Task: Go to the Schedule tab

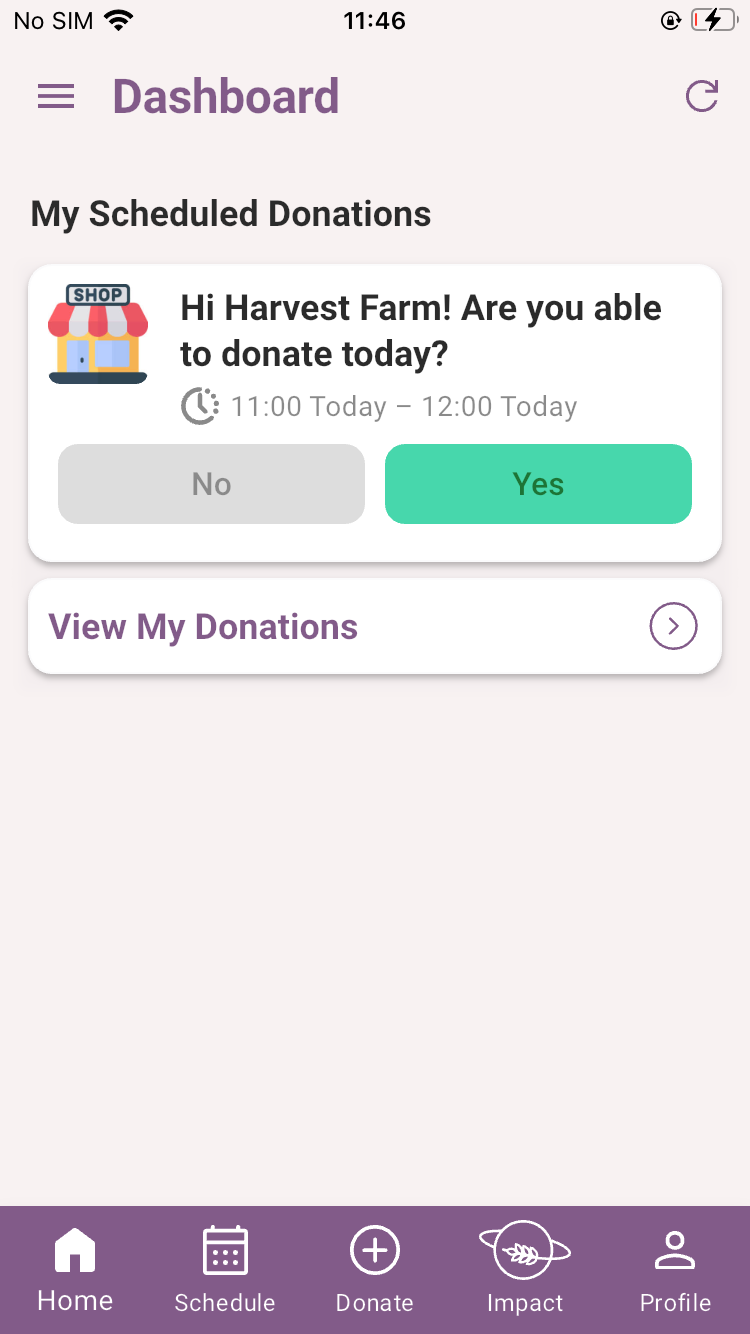Action: 225,1270
